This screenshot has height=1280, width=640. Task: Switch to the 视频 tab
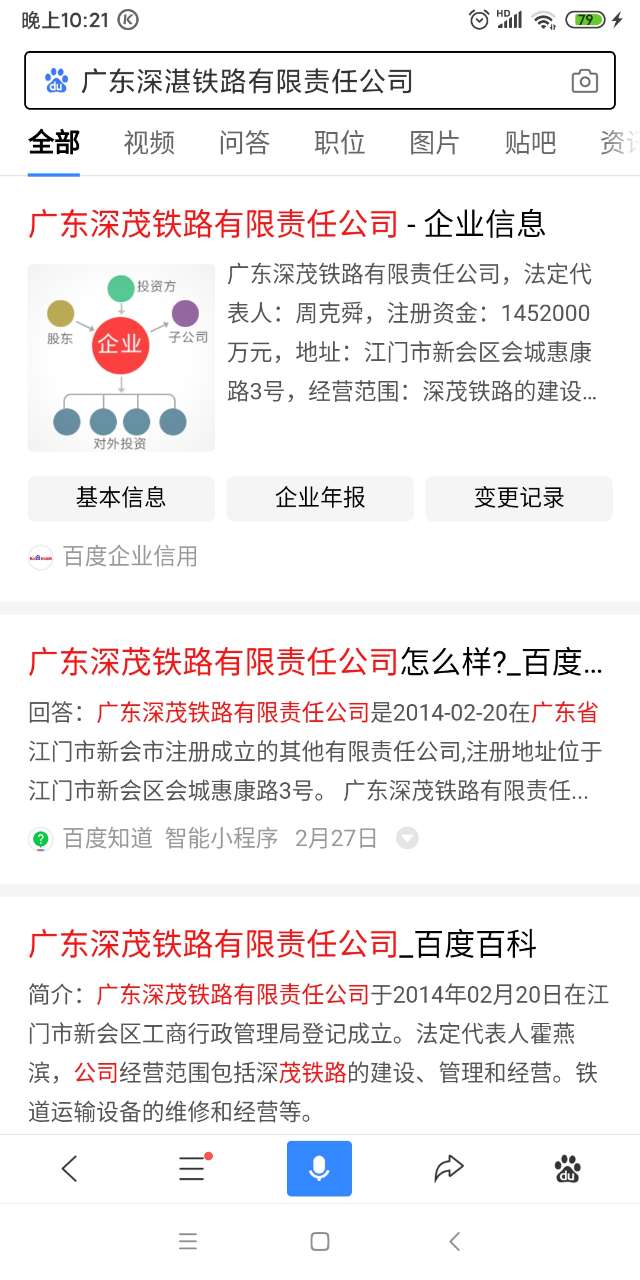149,143
